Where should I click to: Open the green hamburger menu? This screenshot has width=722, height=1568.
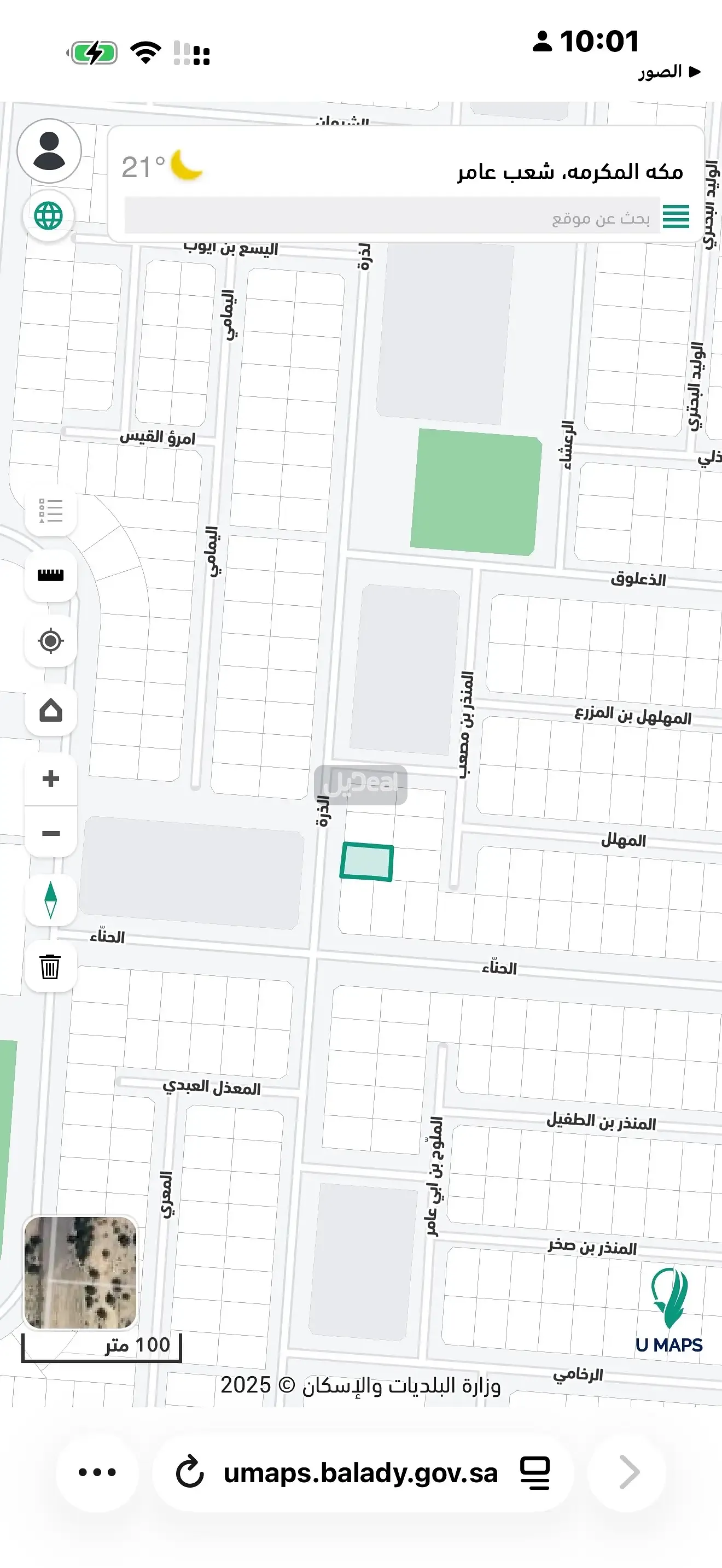(x=676, y=216)
